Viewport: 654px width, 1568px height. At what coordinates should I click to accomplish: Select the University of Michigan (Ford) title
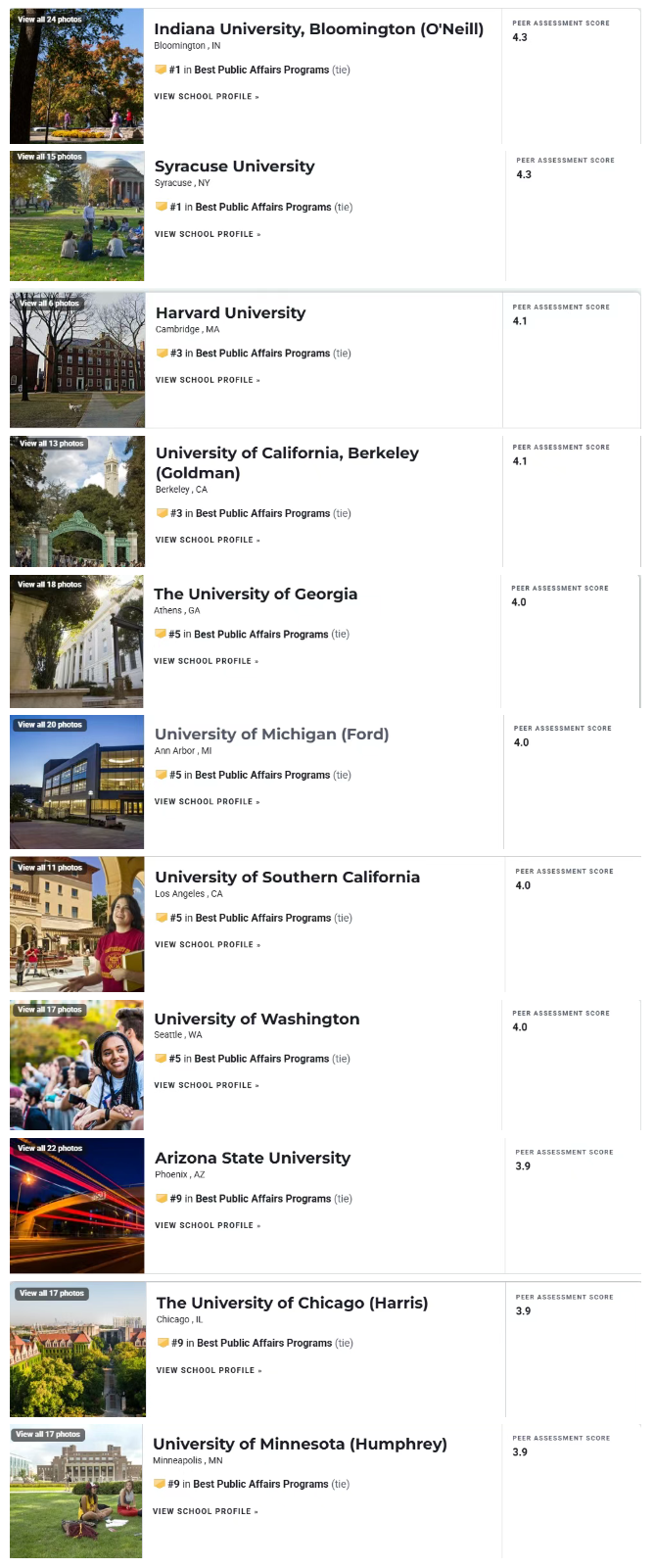pos(271,735)
